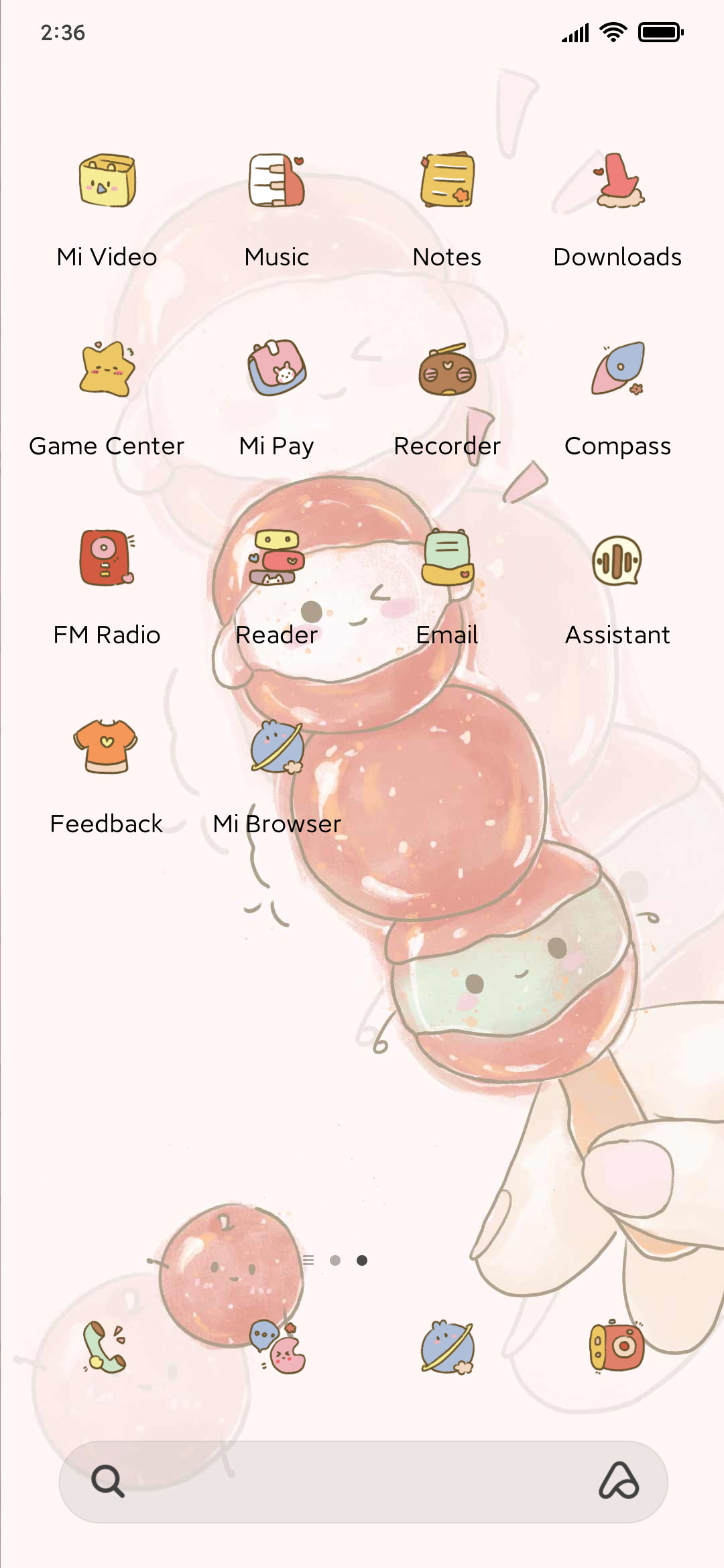Tap the home screen search bar
The height and width of the screenshot is (1568, 724).
pyautogui.click(x=363, y=1482)
